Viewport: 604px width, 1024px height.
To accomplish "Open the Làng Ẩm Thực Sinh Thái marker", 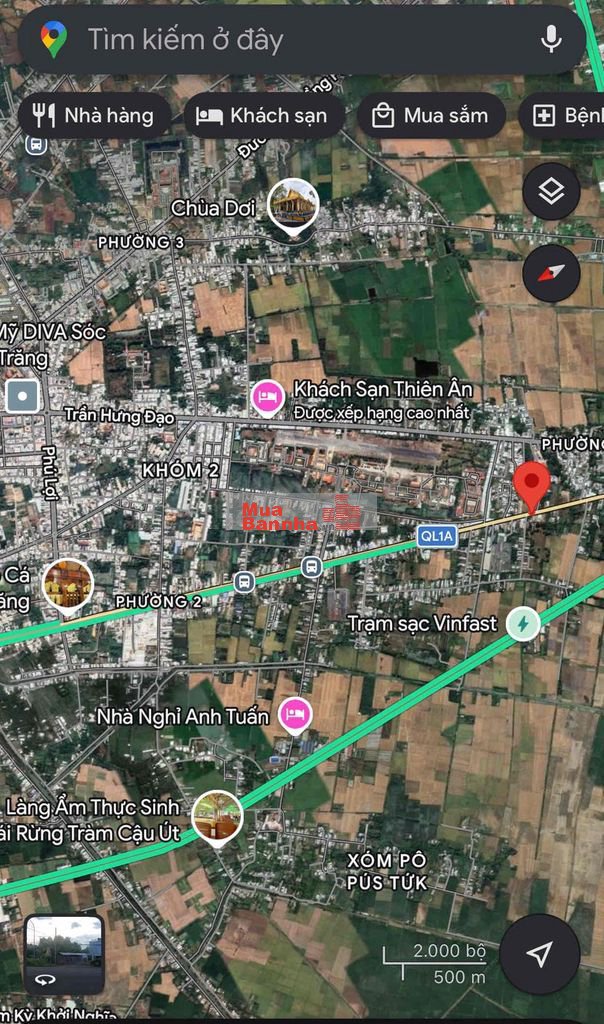I will click(217, 815).
